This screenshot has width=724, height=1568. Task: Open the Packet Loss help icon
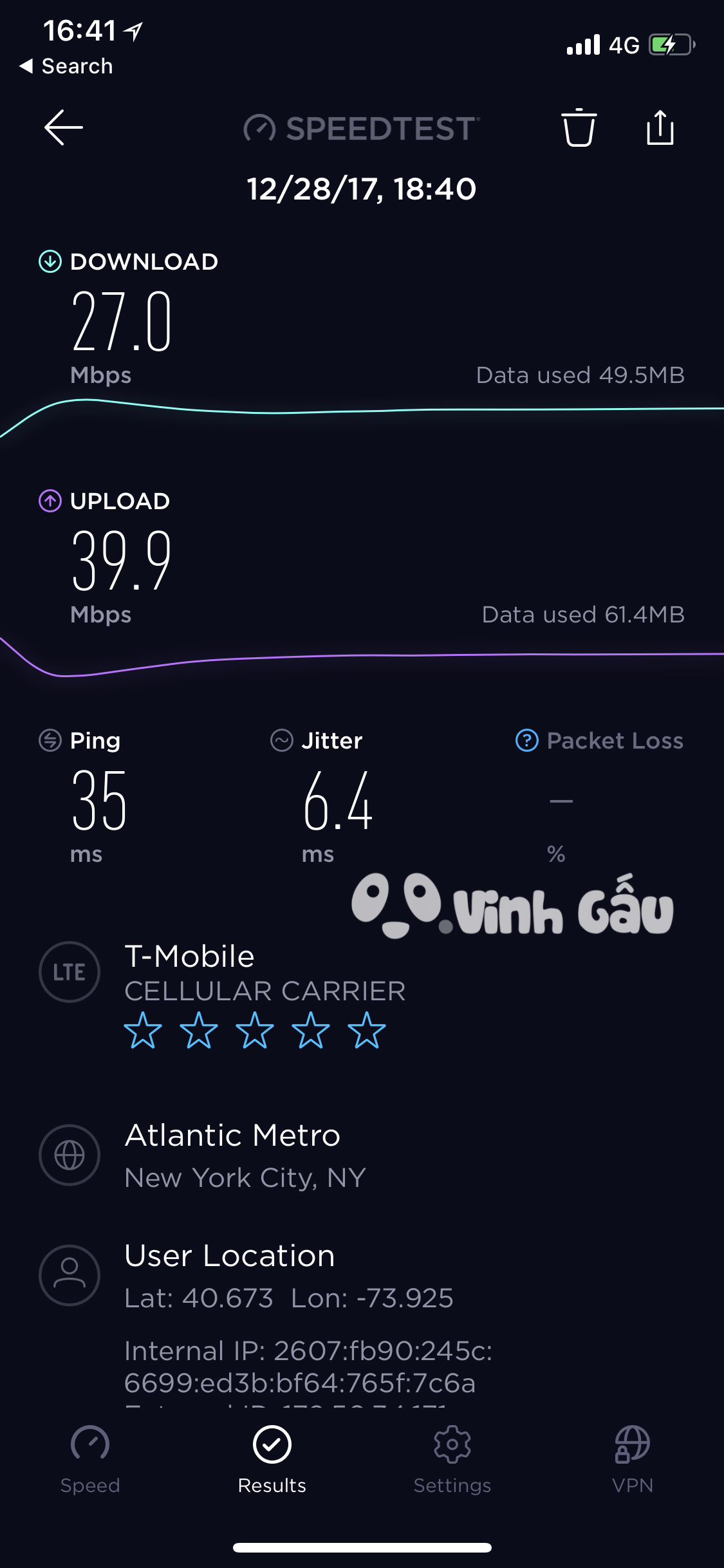click(527, 740)
